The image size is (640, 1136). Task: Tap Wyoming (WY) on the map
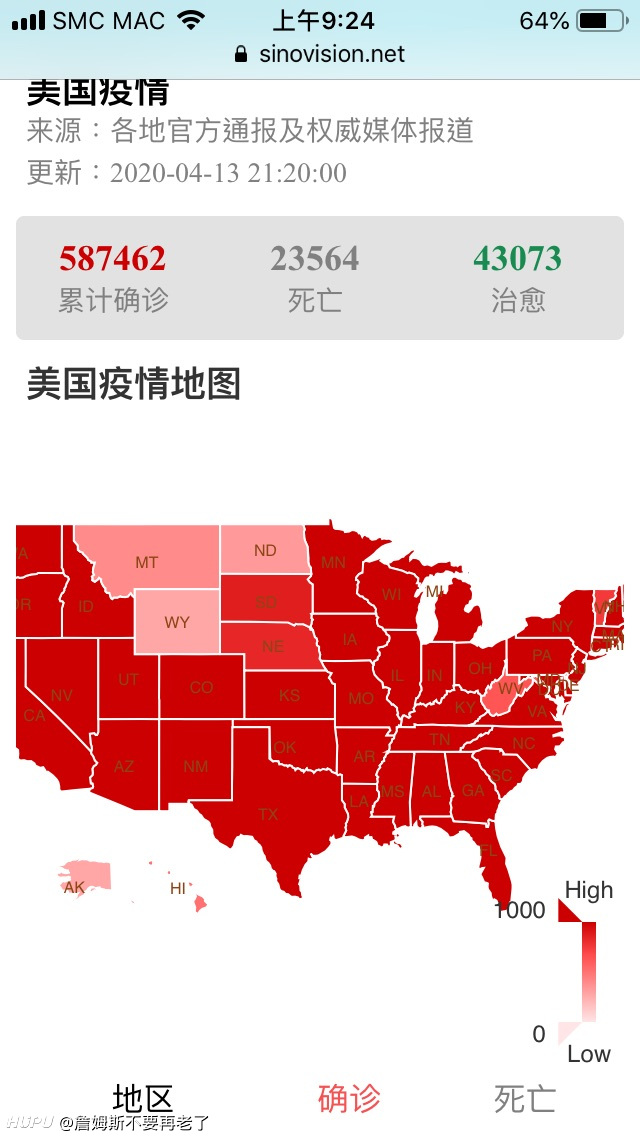tap(177, 621)
